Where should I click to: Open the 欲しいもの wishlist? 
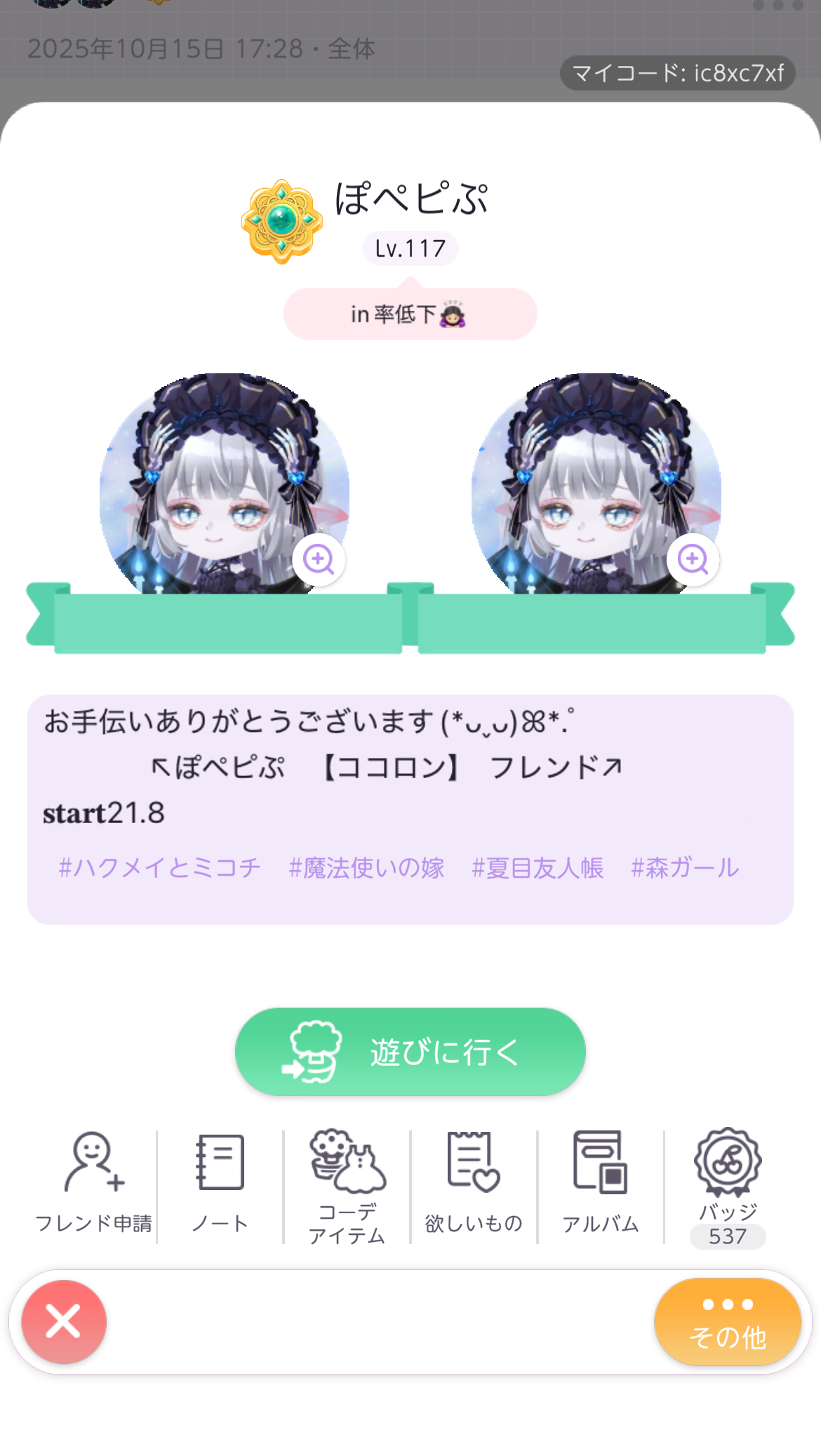(x=474, y=1182)
